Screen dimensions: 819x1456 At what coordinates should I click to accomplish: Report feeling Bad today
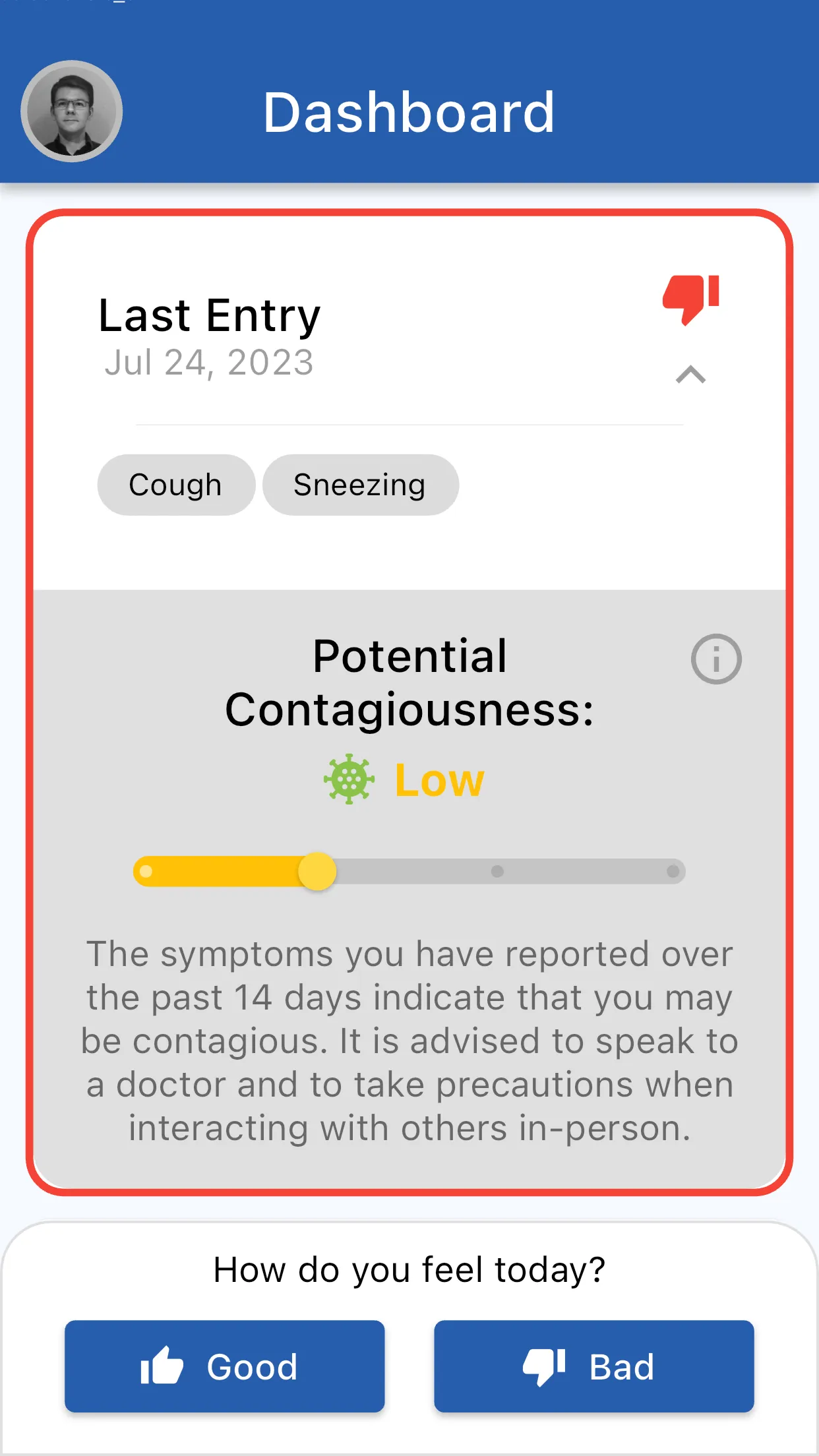click(593, 1366)
